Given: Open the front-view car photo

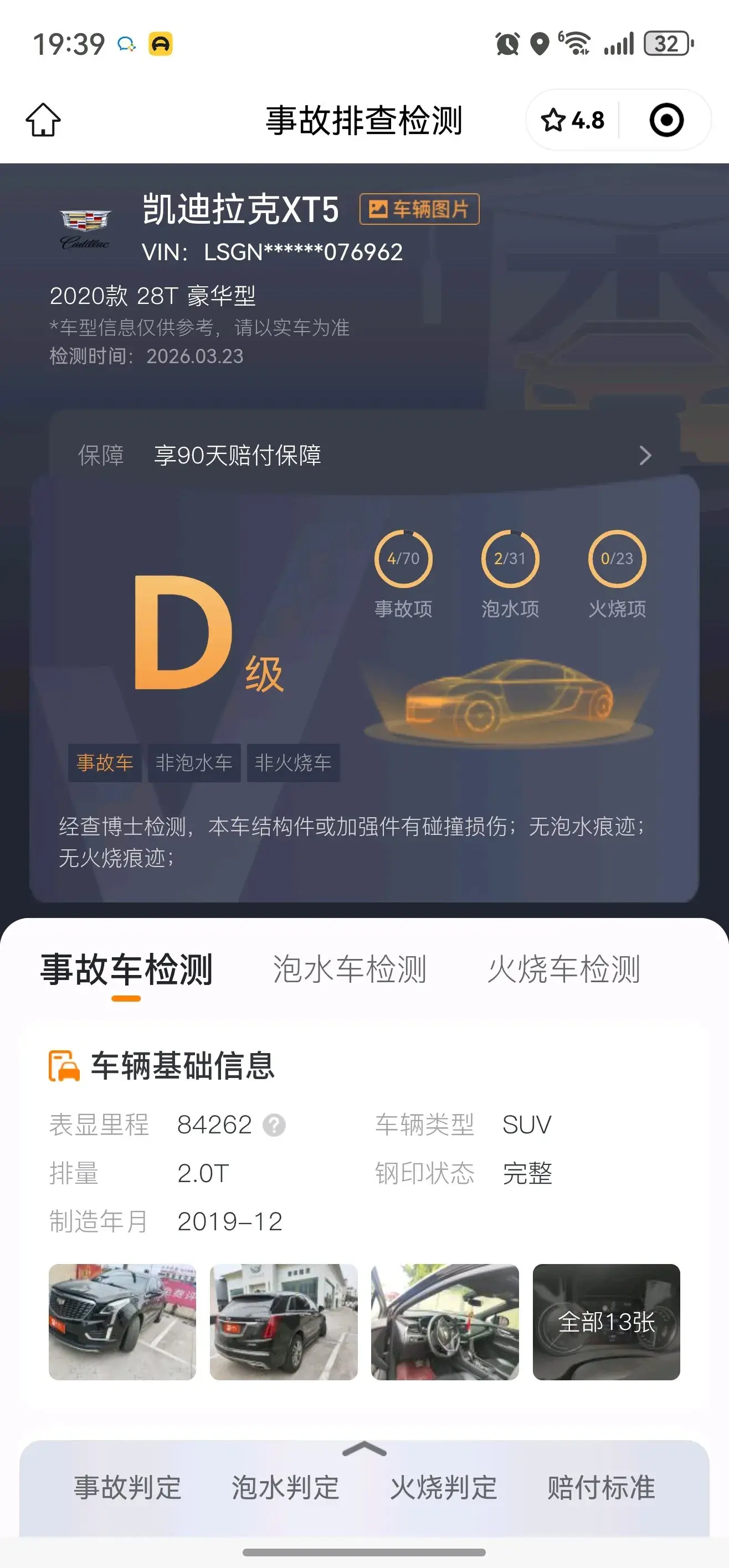Looking at the screenshot, I should [x=122, y=1322].
